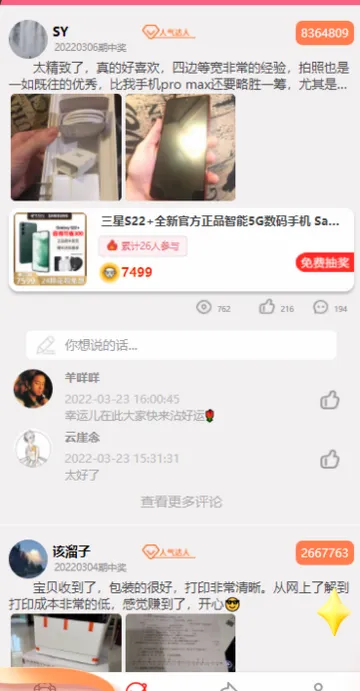Viewport: 360px width, 691px height.
Task: Tap the 免费抽奖 button
Action: (x=325, y=263)
